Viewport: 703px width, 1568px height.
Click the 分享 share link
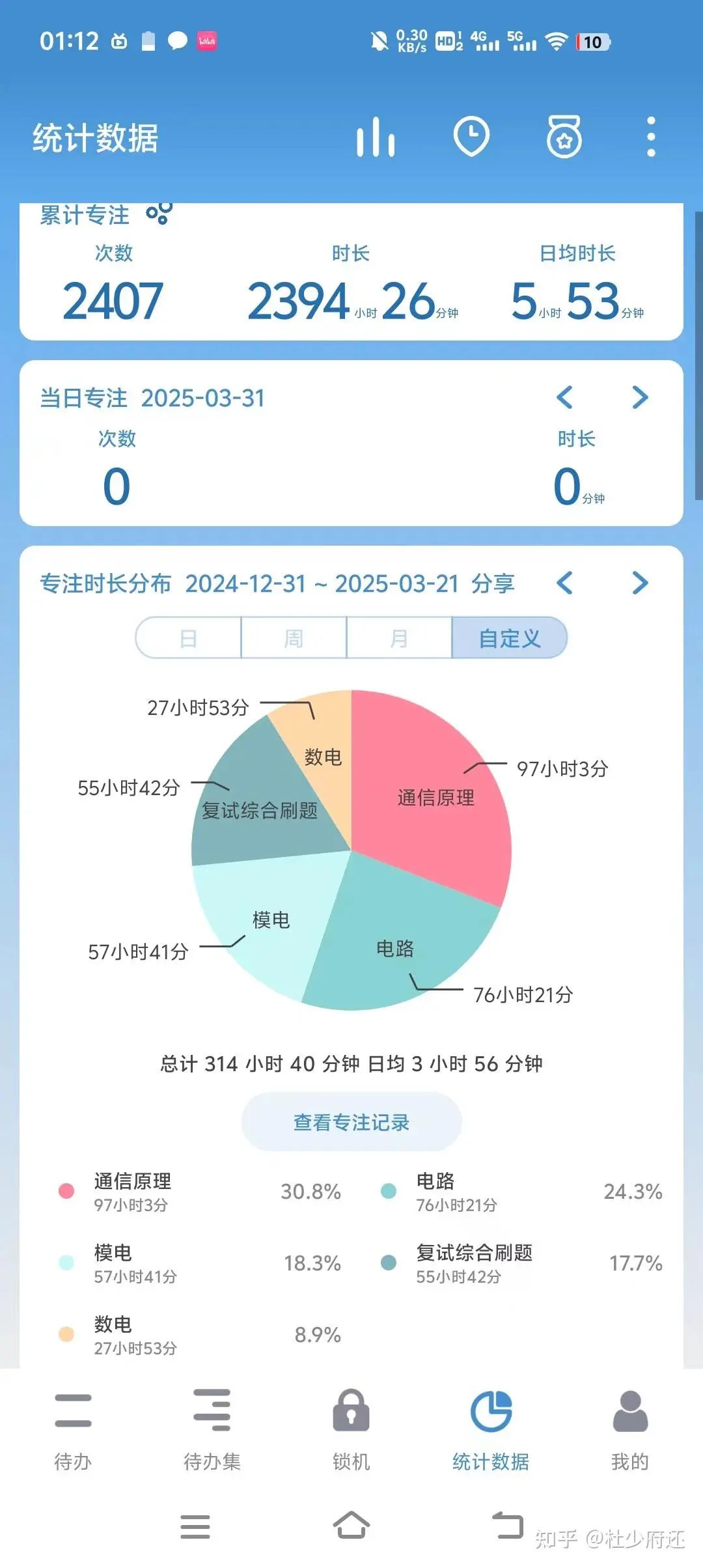[493, 583]
